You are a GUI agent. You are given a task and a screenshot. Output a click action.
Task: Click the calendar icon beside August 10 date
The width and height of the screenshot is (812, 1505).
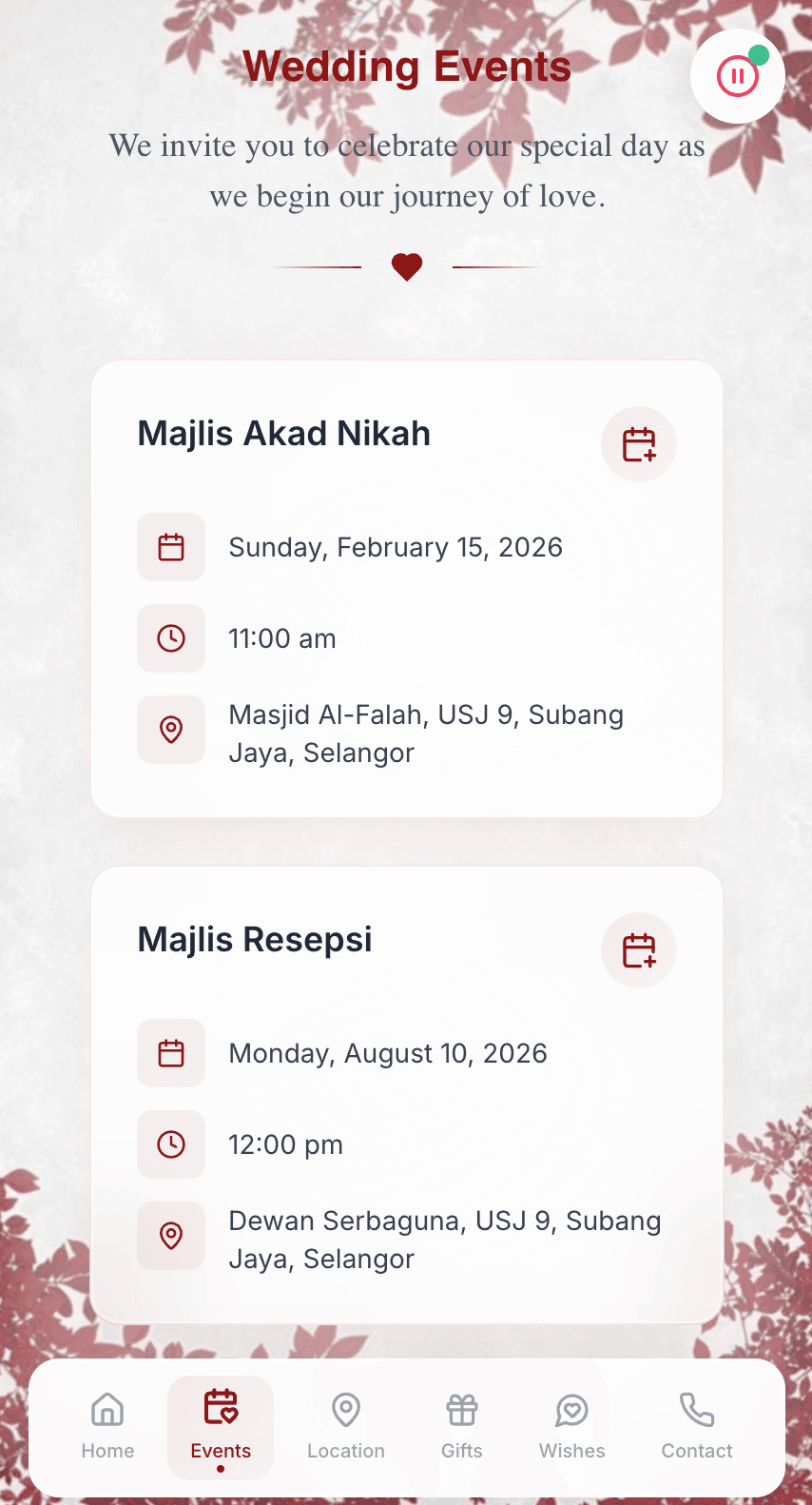point(171,1053)
